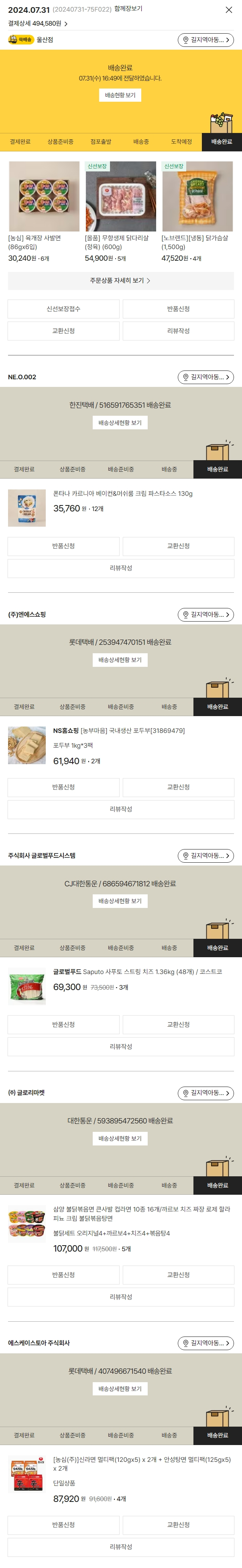This screenshot has width=242, height=1568.
Task: Tap 교환신청 for the 울산점 order
Action: coord(63,331)
